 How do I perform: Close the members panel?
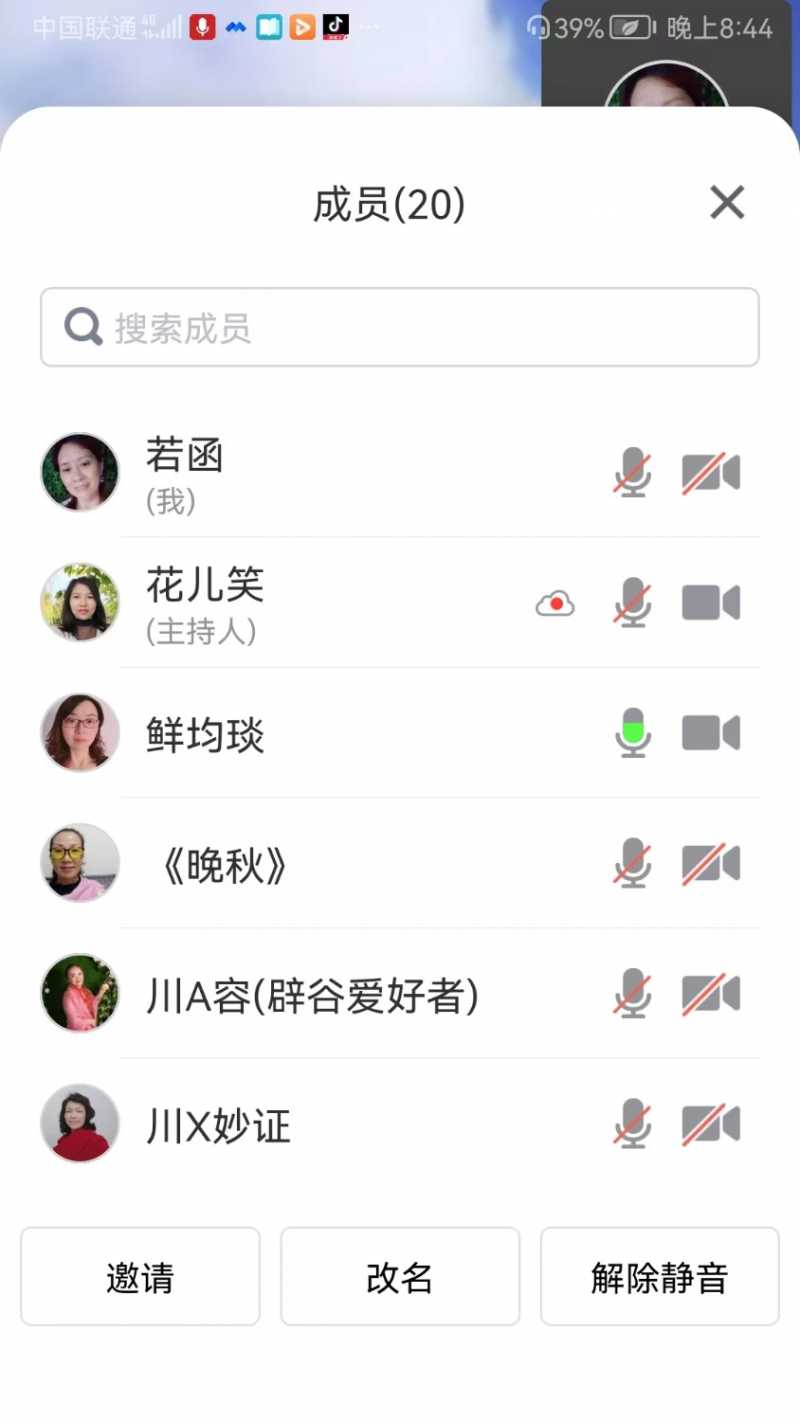click(x=727, y=203)
